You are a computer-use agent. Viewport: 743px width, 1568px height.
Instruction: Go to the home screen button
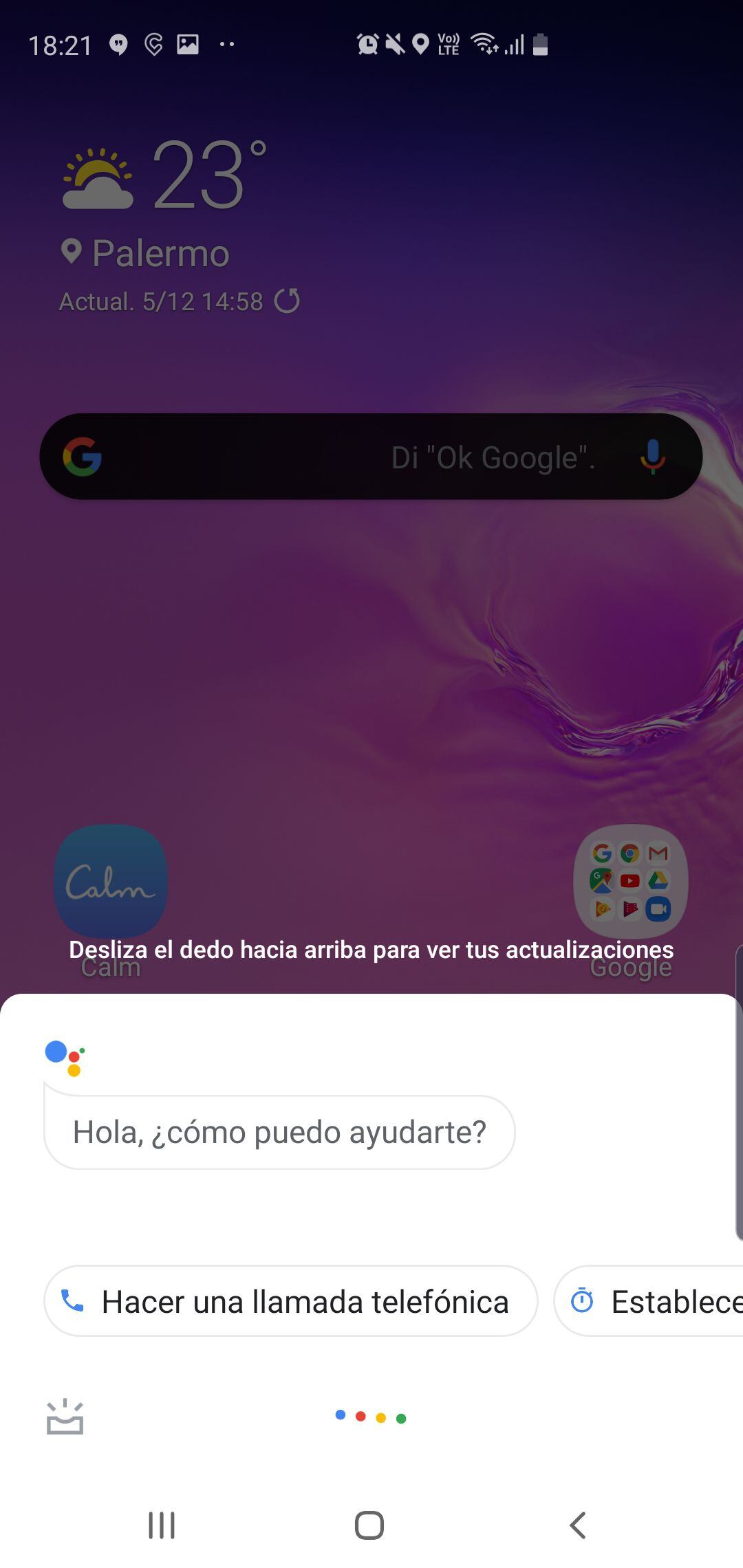[x=369, y=1525]
